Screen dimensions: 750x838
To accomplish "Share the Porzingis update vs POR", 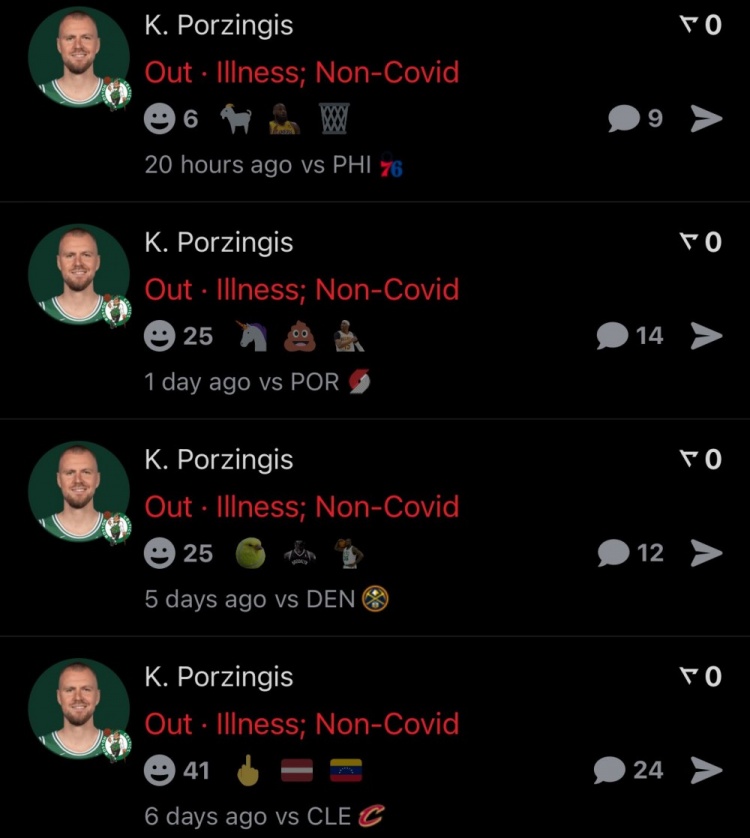I will coord(706,336).
